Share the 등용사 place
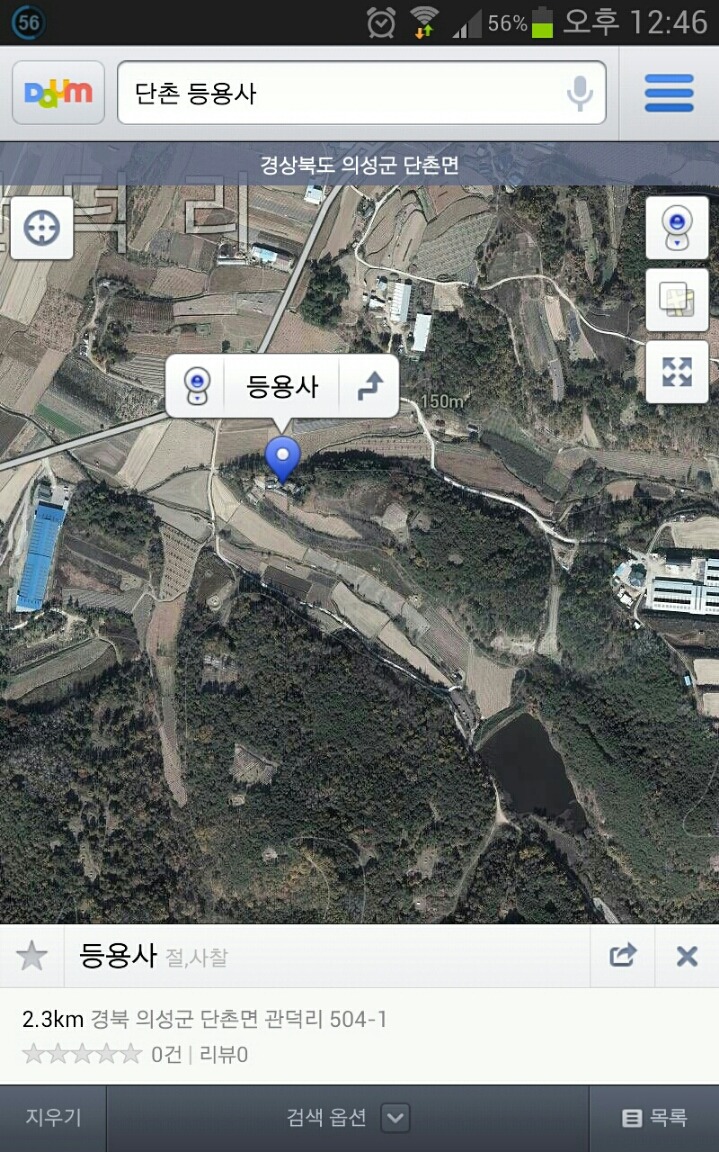 click(622, 956)
